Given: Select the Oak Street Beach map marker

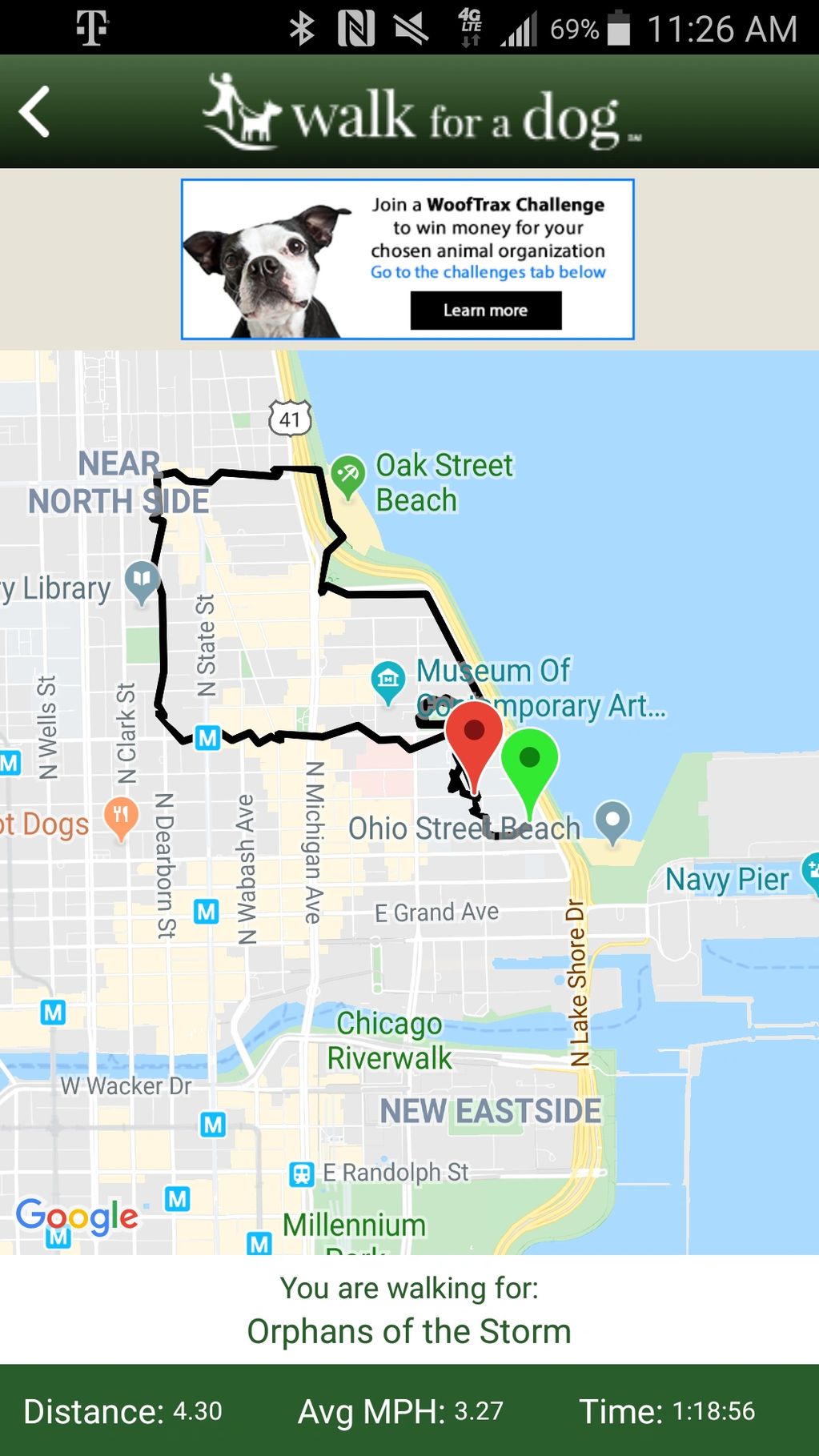Looking at the screenshot, I should (348, 475).
